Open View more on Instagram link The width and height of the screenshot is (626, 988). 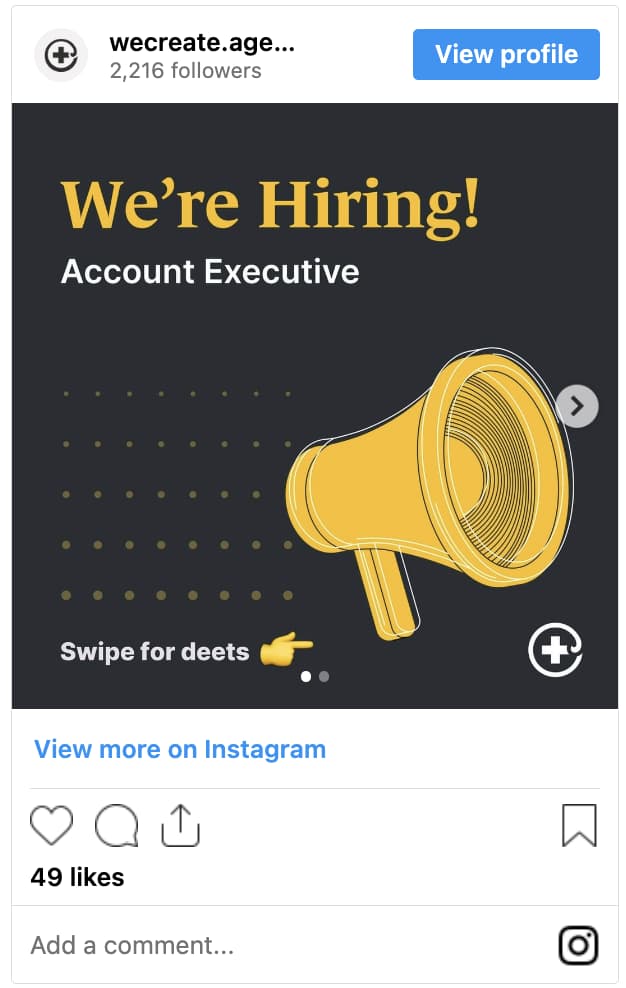coord(180,749)
